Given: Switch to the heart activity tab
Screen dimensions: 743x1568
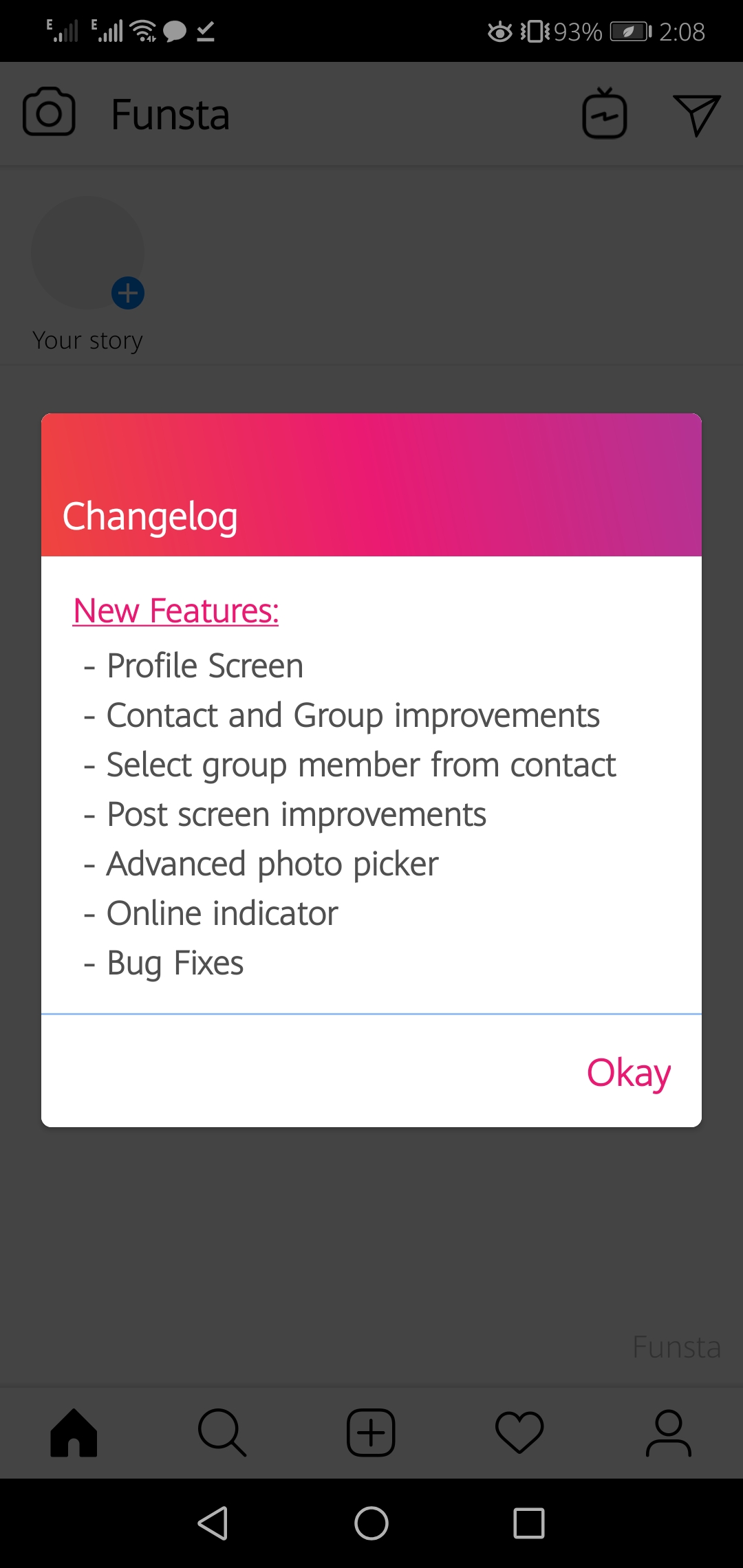Looking at the screenshot, I should click(x=519, y=1433).
